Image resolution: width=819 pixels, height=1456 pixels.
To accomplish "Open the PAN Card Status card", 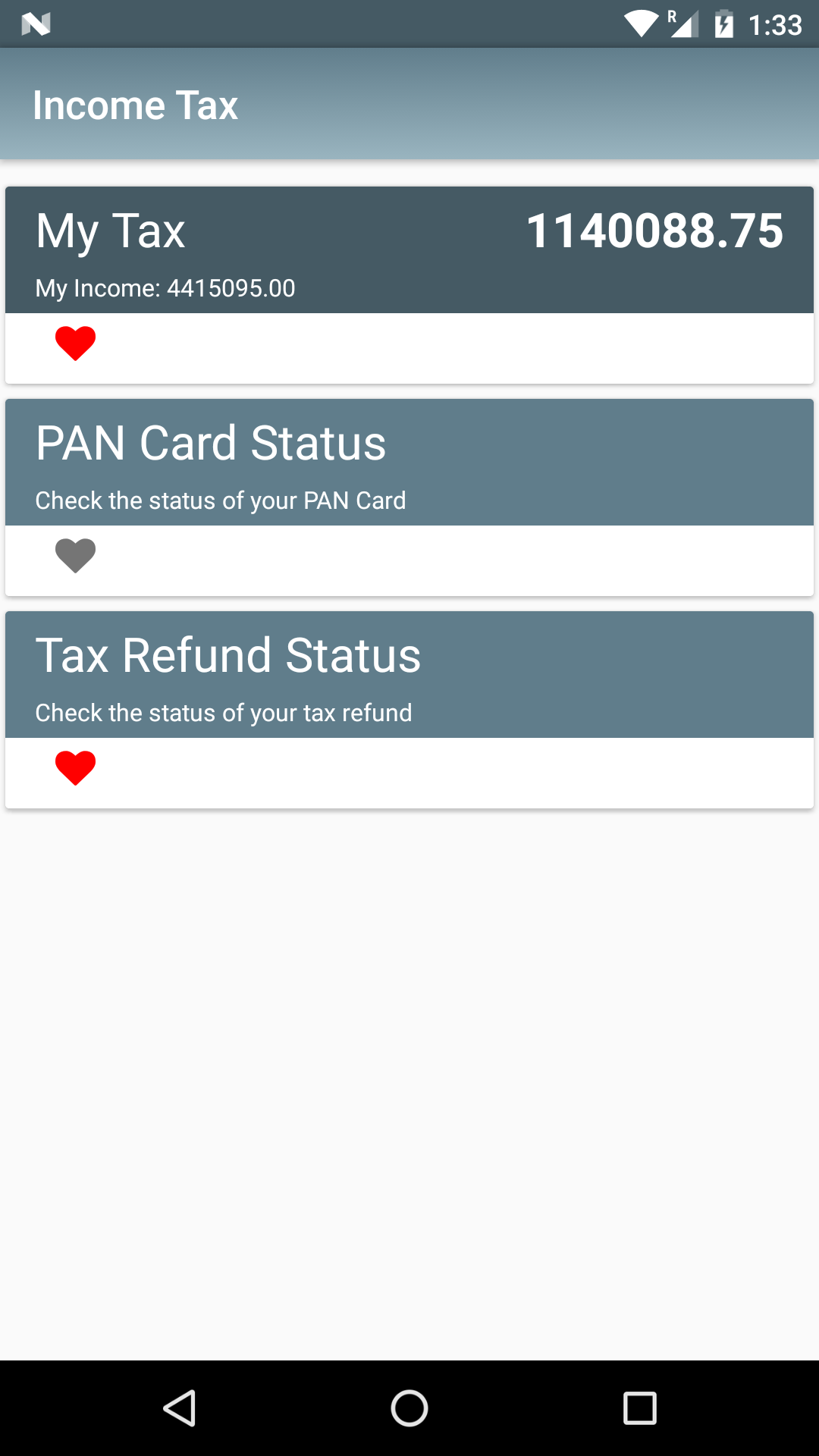I will point(409,461).
